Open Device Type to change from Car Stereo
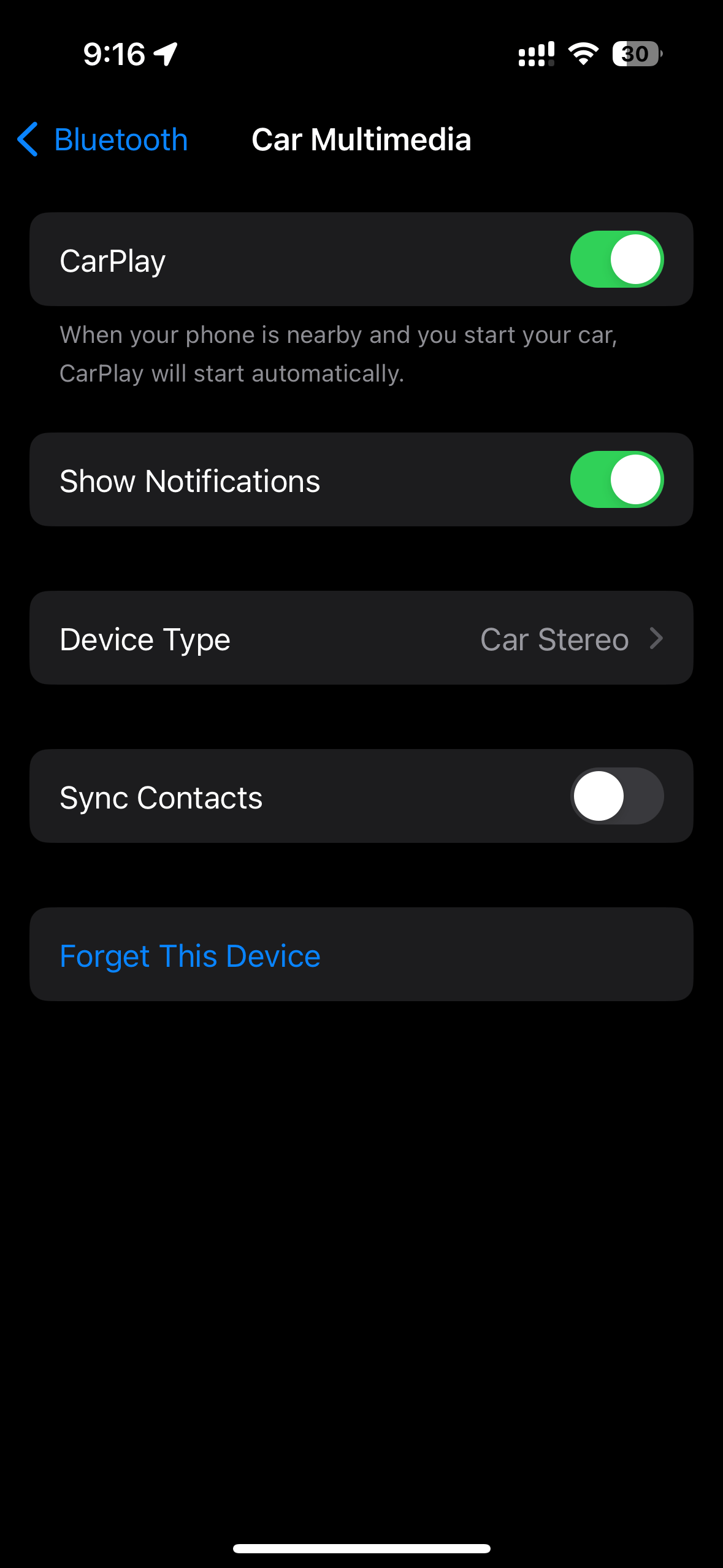 tap(361, 638)
